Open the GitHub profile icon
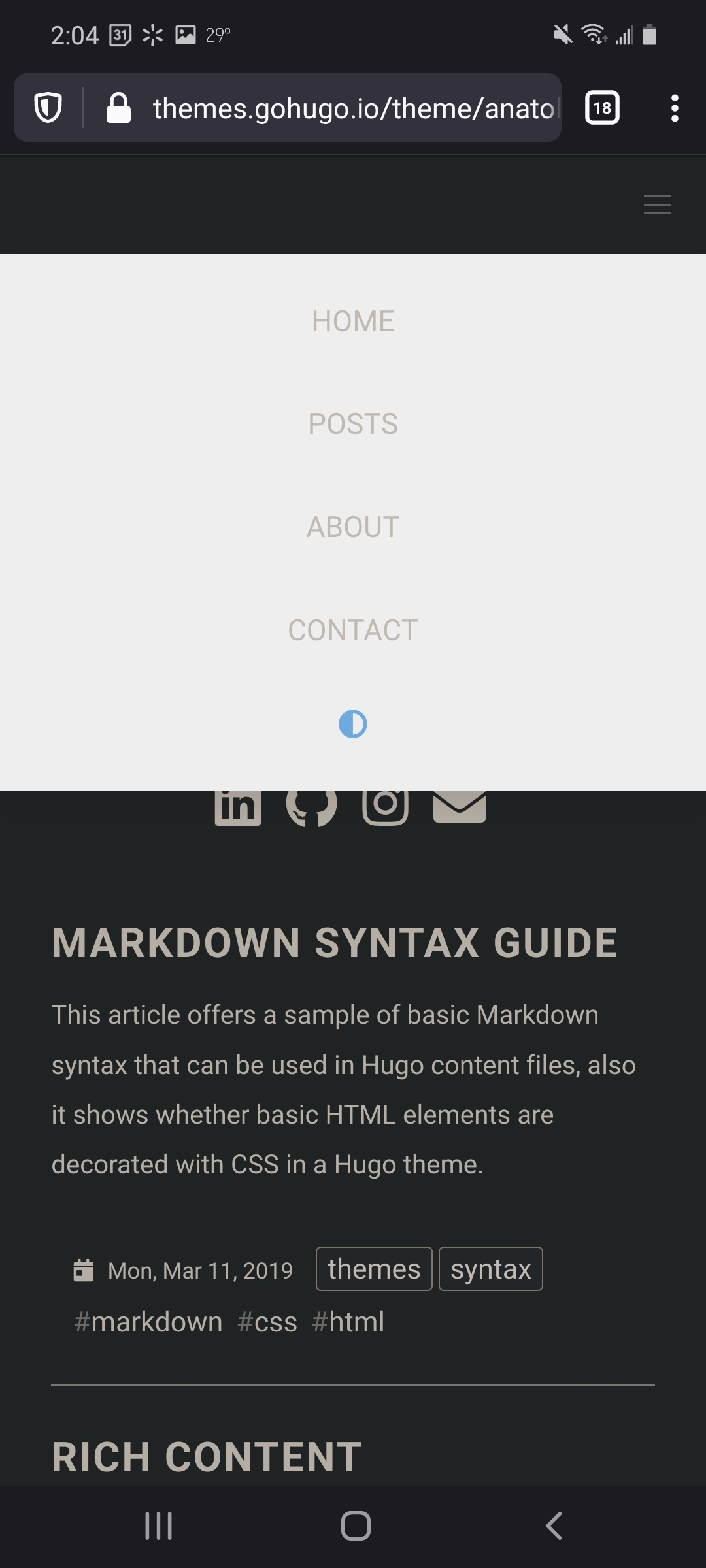Viewport: 706px width, 1568px height. coord(312,808)
